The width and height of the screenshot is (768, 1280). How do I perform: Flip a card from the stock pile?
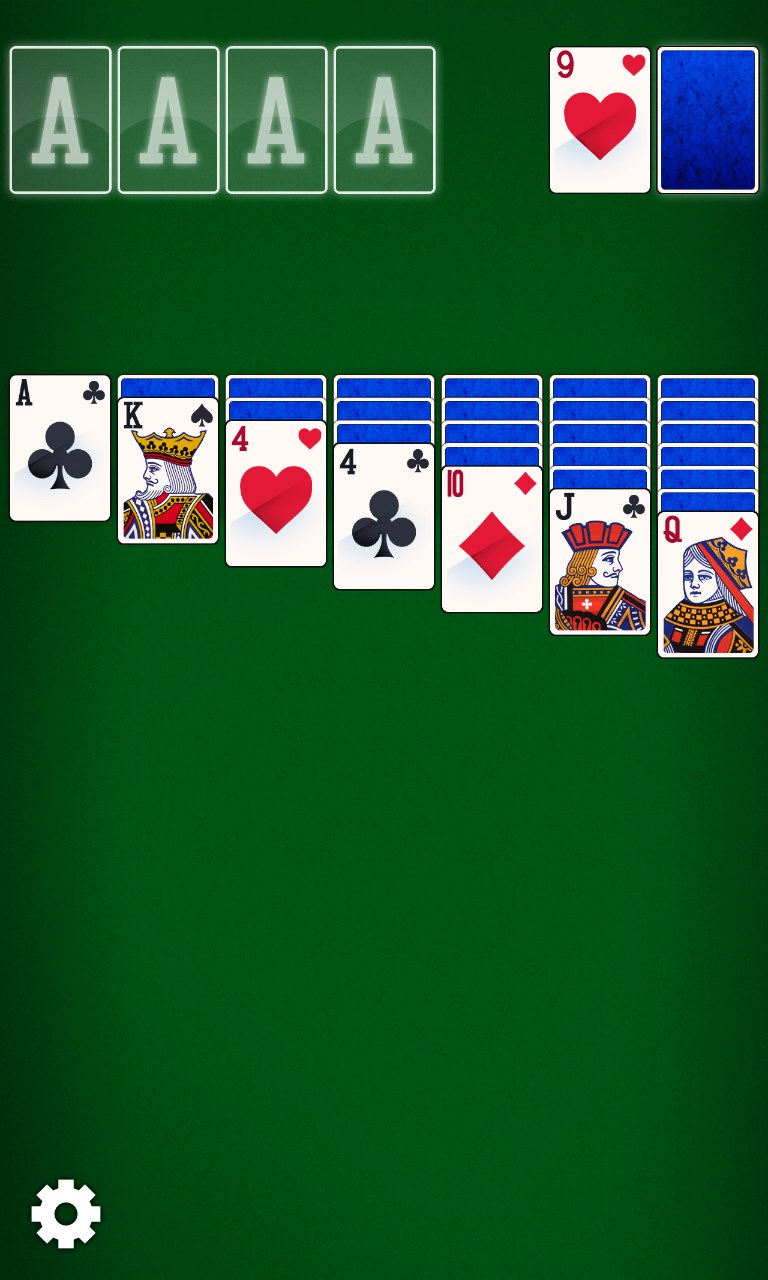coord(707,118)
